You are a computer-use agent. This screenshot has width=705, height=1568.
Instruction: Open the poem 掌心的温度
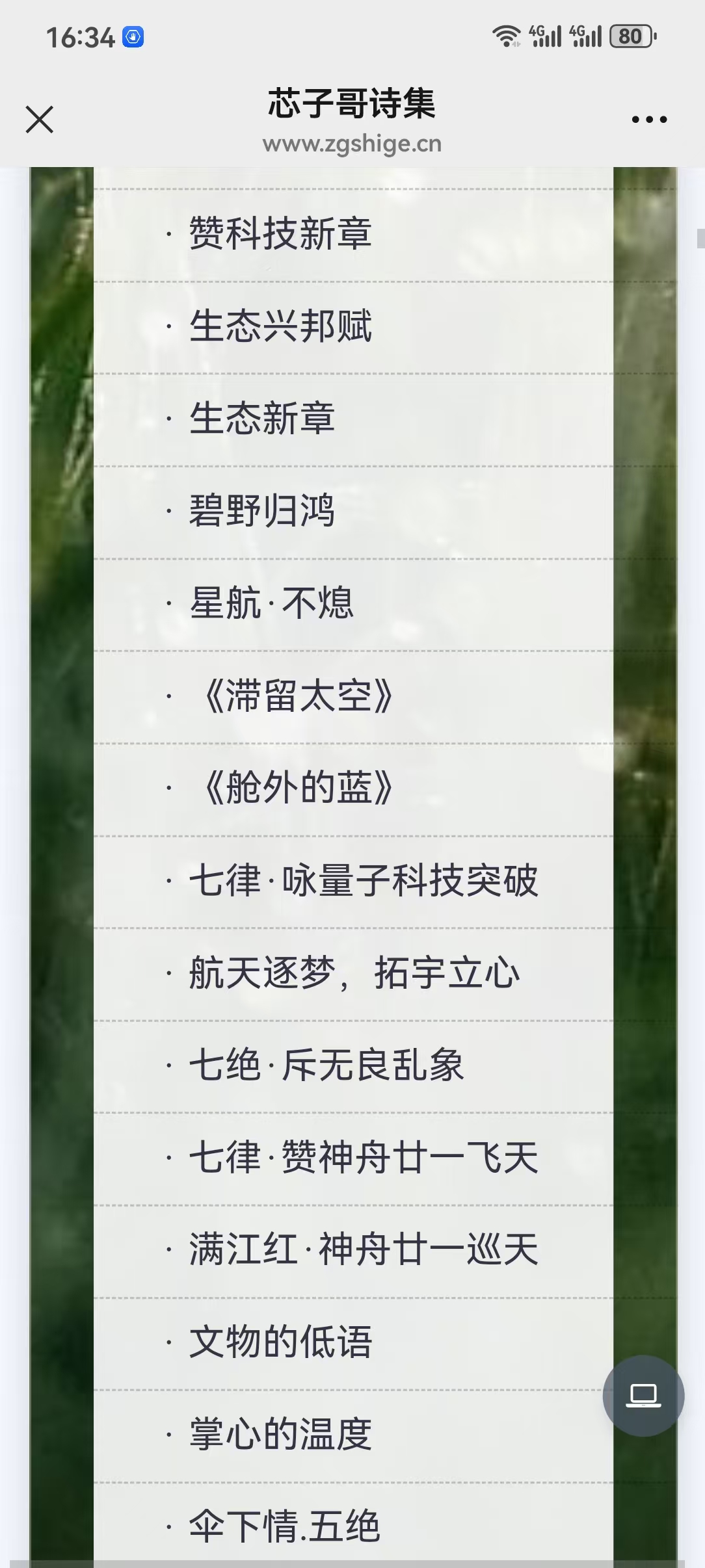280,1435
